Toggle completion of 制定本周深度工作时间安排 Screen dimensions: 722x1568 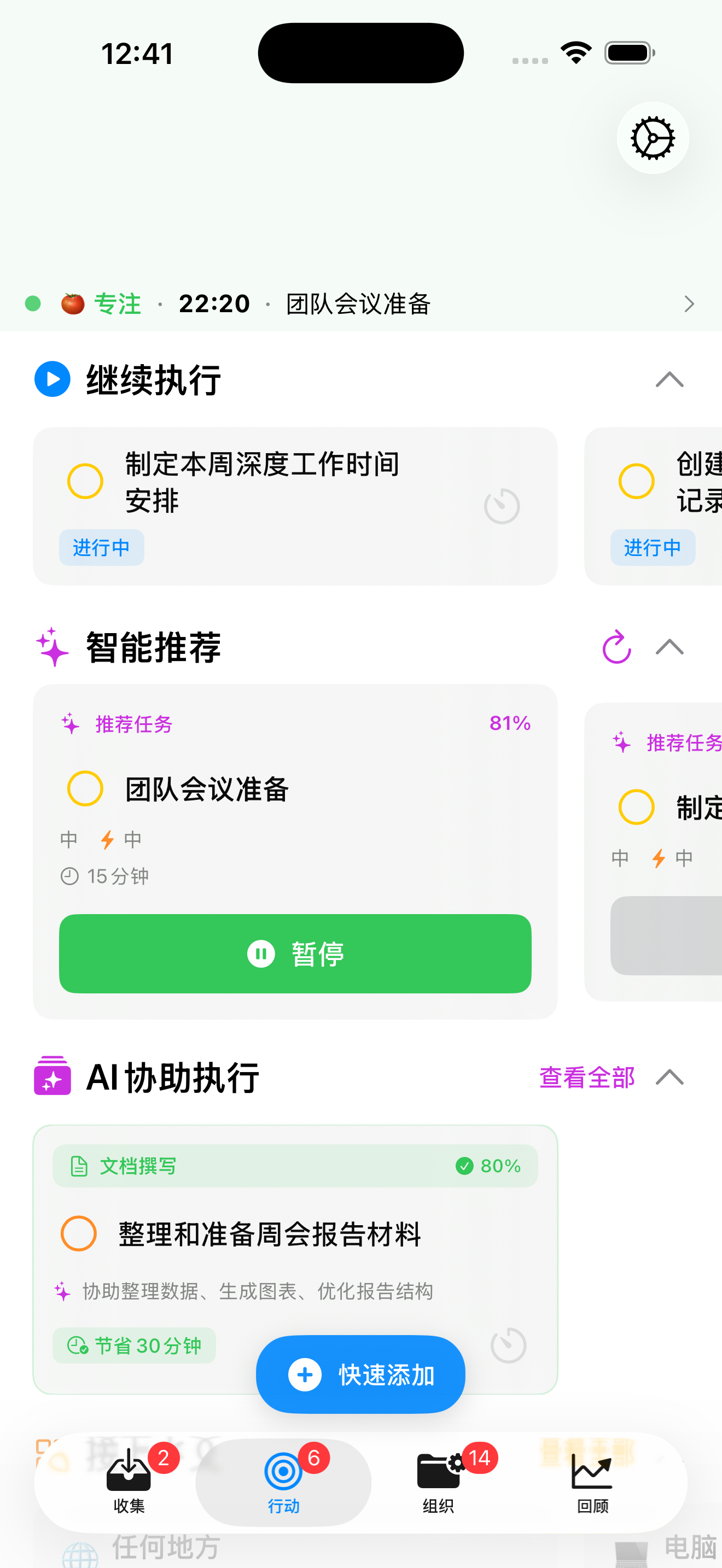[x=85, y=481]
